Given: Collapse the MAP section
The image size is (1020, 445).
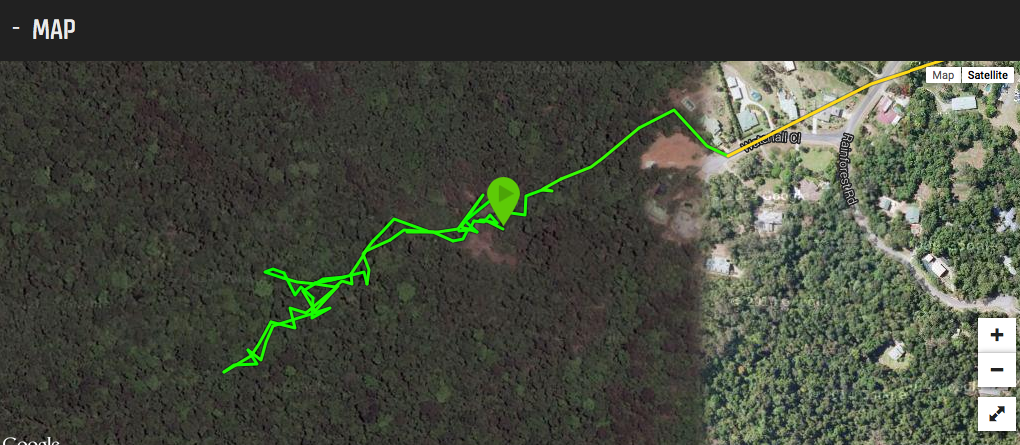Looking at the screenshot, I should 16,29.
